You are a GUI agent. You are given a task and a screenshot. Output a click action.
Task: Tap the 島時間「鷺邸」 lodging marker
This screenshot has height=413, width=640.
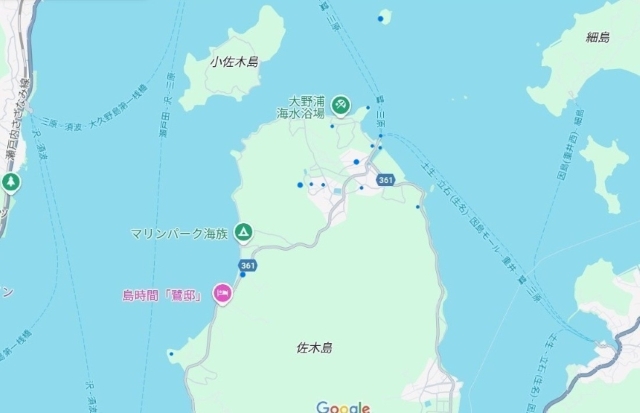click(224, 295)
